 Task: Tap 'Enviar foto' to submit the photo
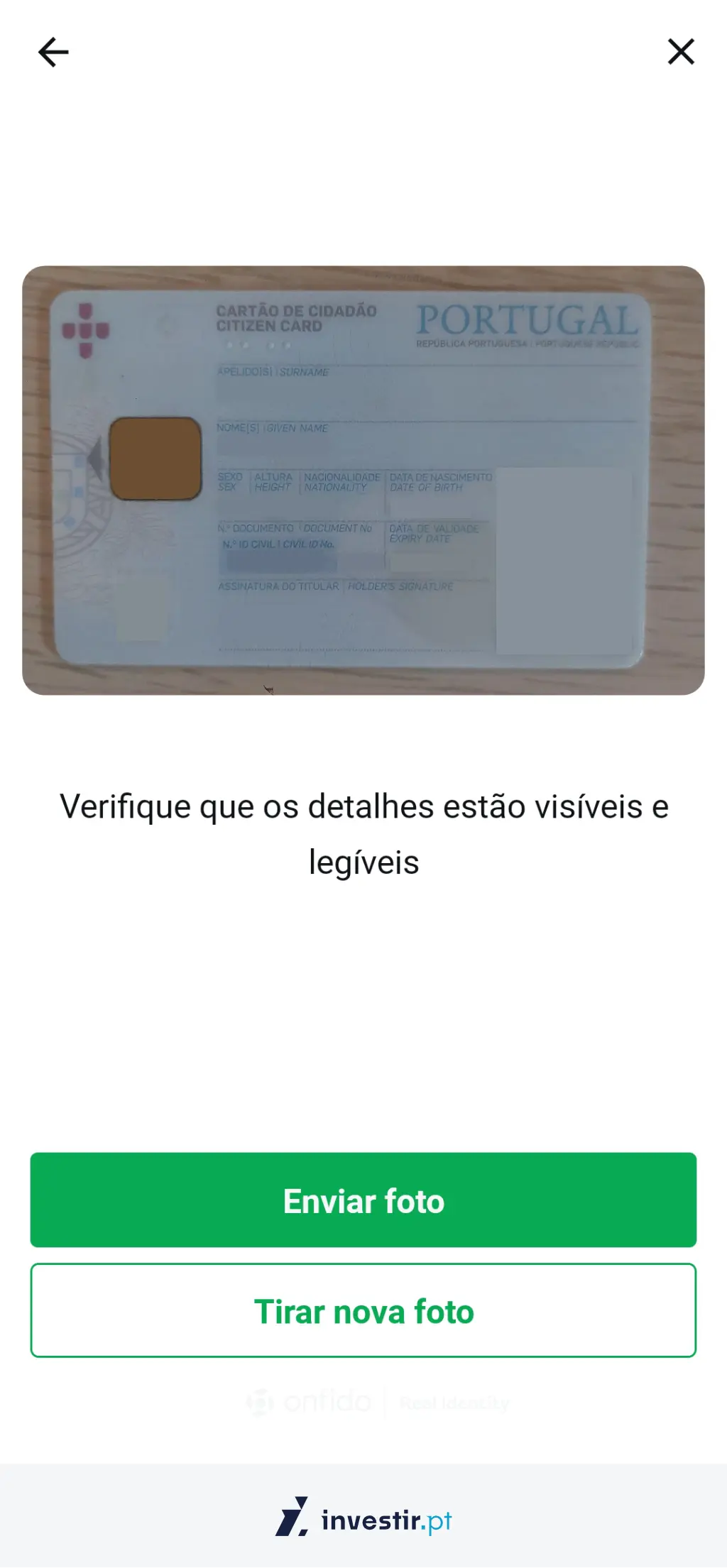363,1200
